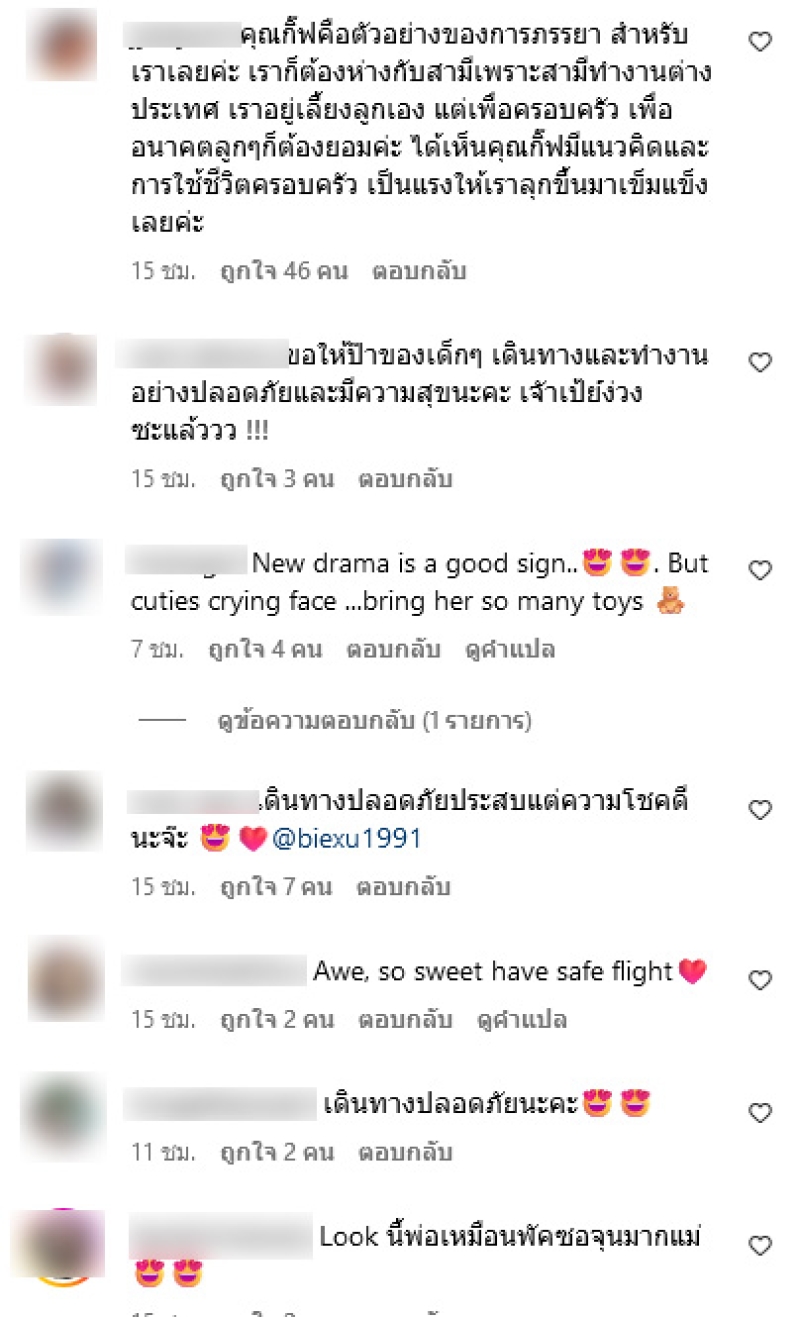Like the 'Awe, so sweet have safe flight' comment
The height and width of the screenshot is (1317, 800).
pos(760,981)
